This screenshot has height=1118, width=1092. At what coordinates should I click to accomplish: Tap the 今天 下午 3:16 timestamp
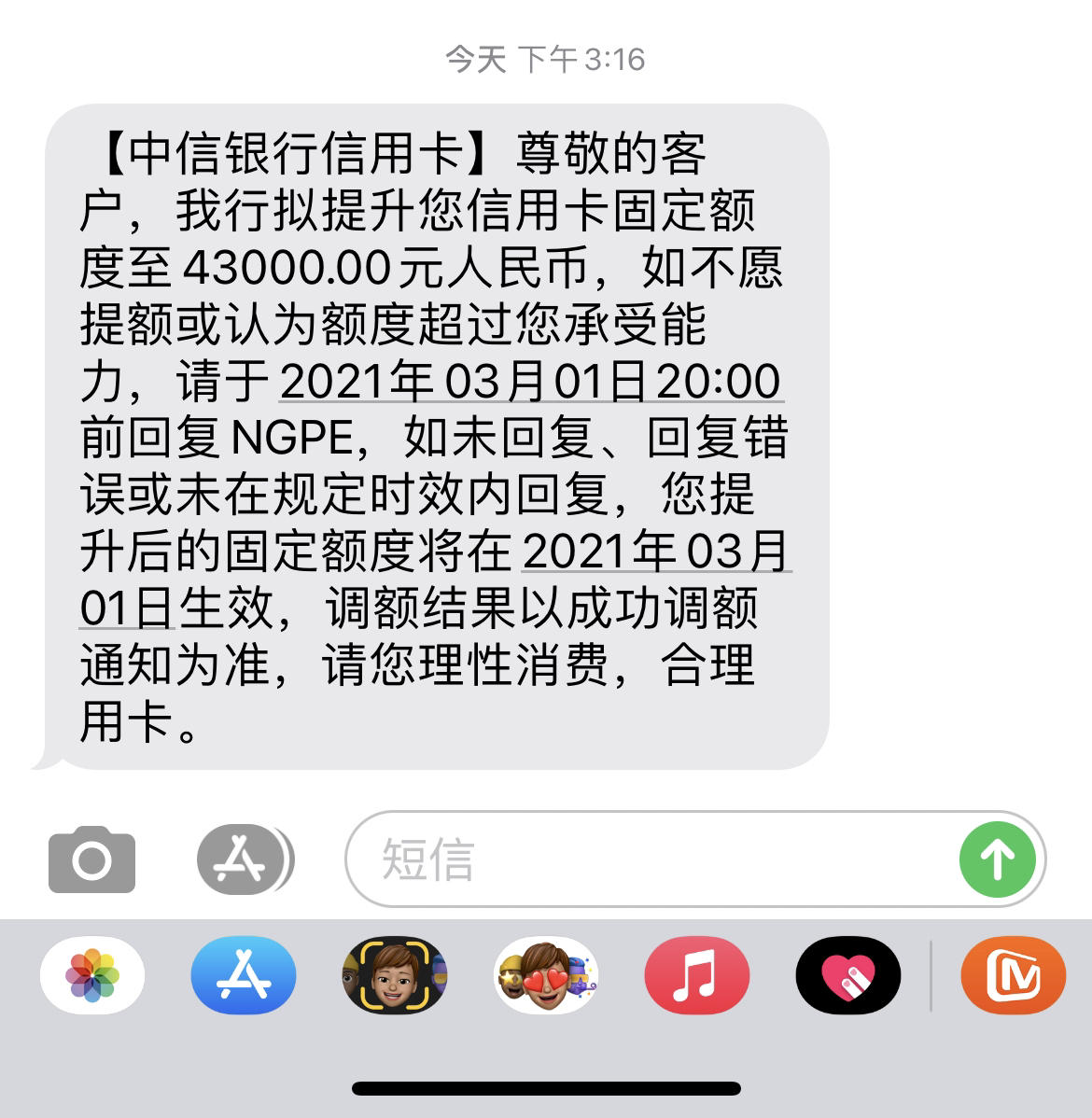coord(544,60)
